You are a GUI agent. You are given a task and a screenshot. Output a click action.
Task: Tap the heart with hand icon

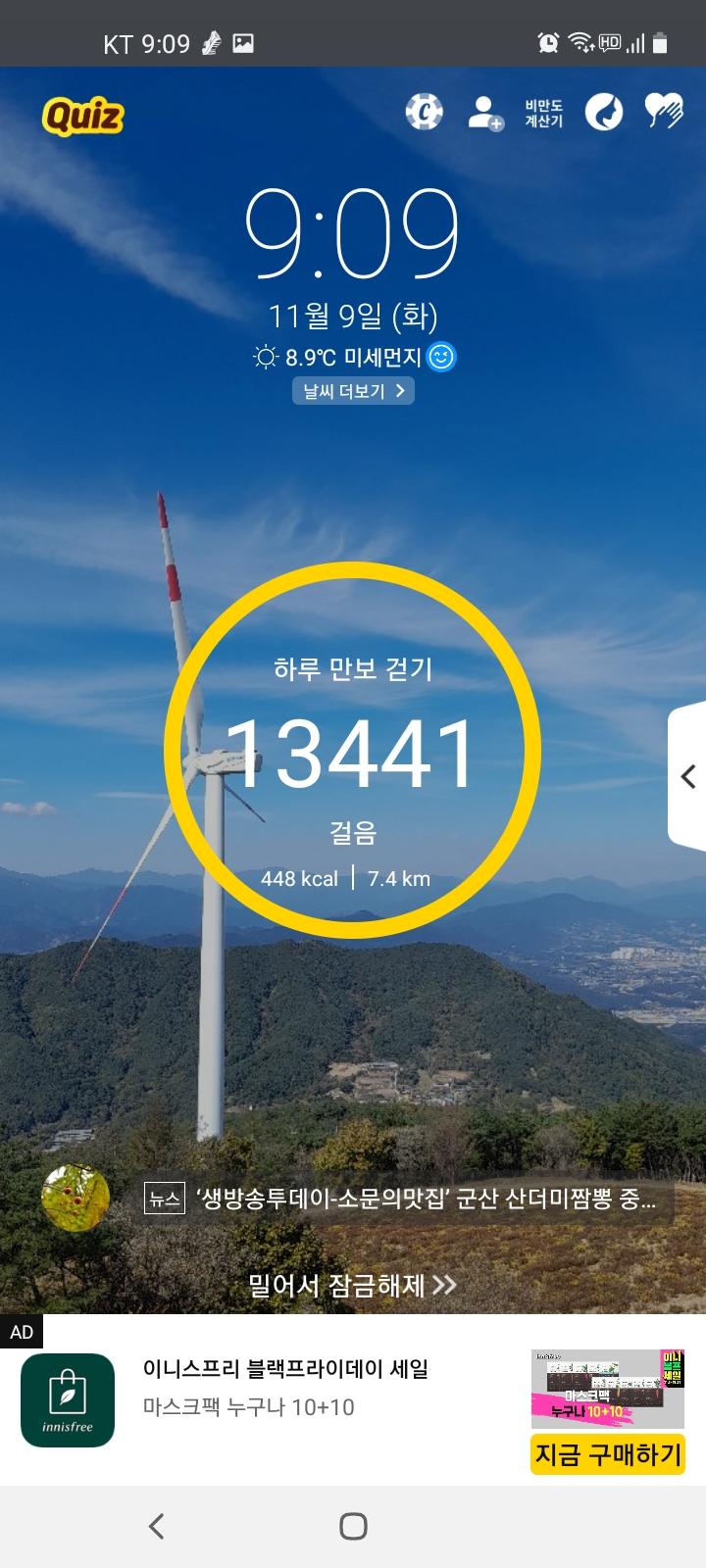pyautogui.click(x=664, y=113)
